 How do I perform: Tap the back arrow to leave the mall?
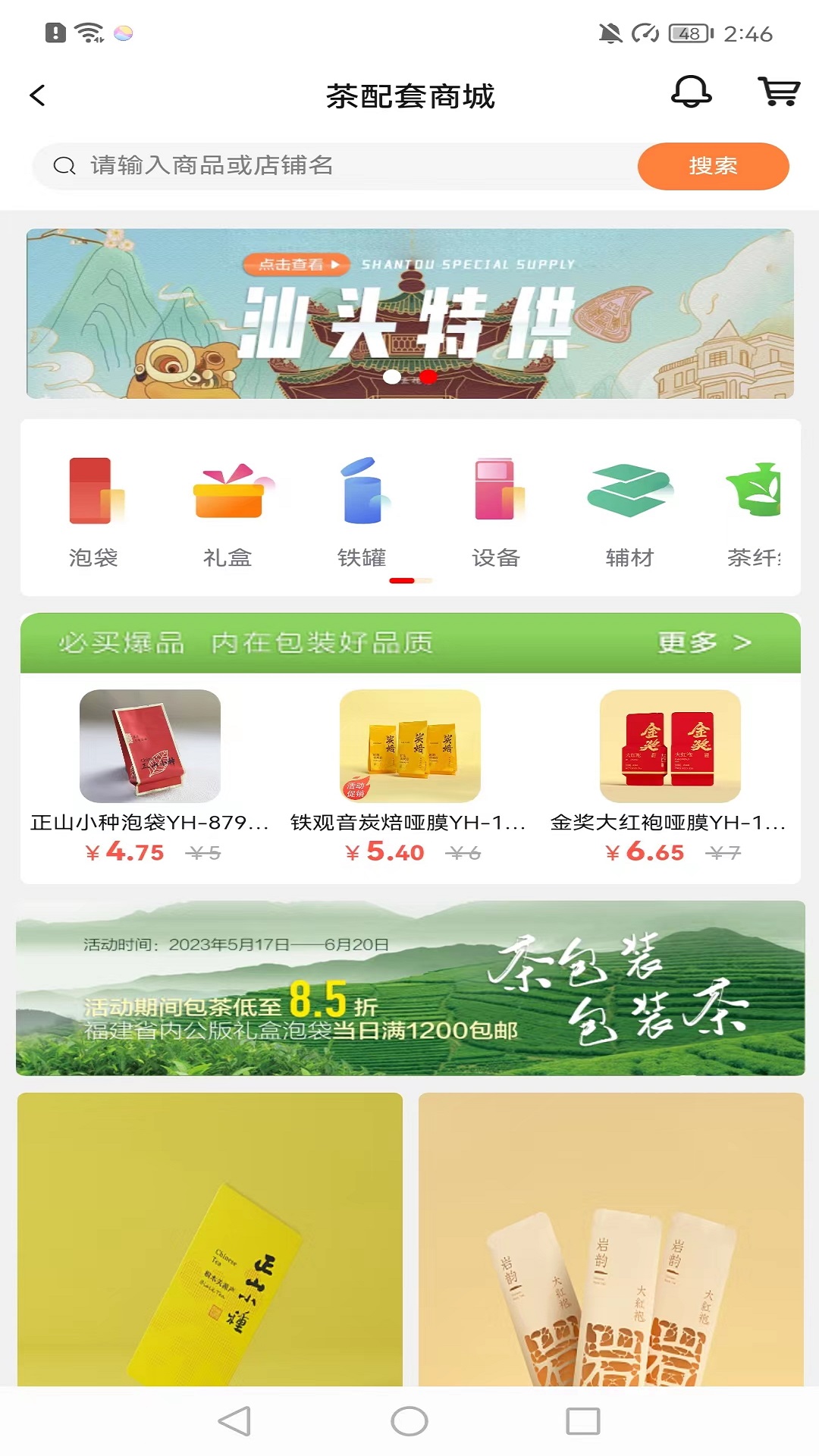tap(36, 96)
